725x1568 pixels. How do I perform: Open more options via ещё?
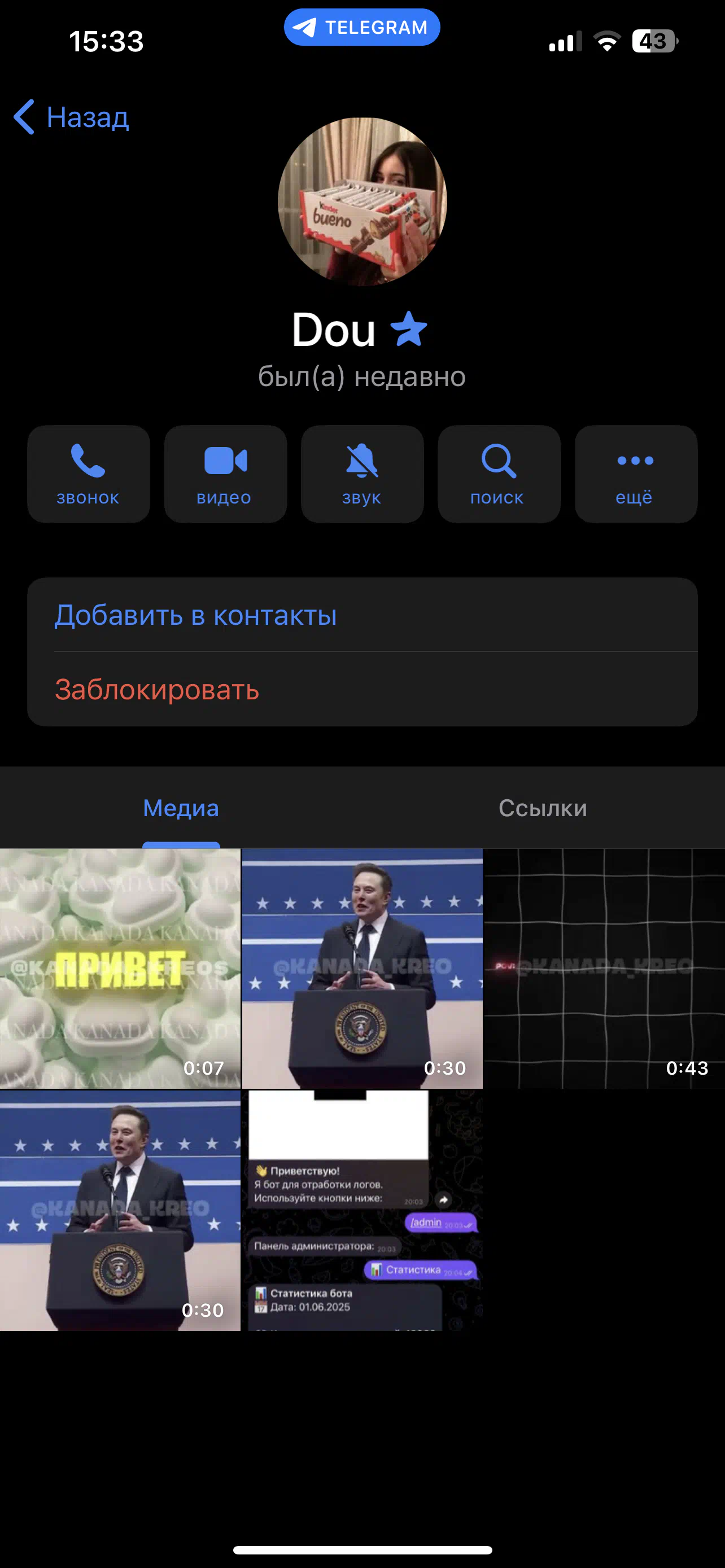pos(636,474)
